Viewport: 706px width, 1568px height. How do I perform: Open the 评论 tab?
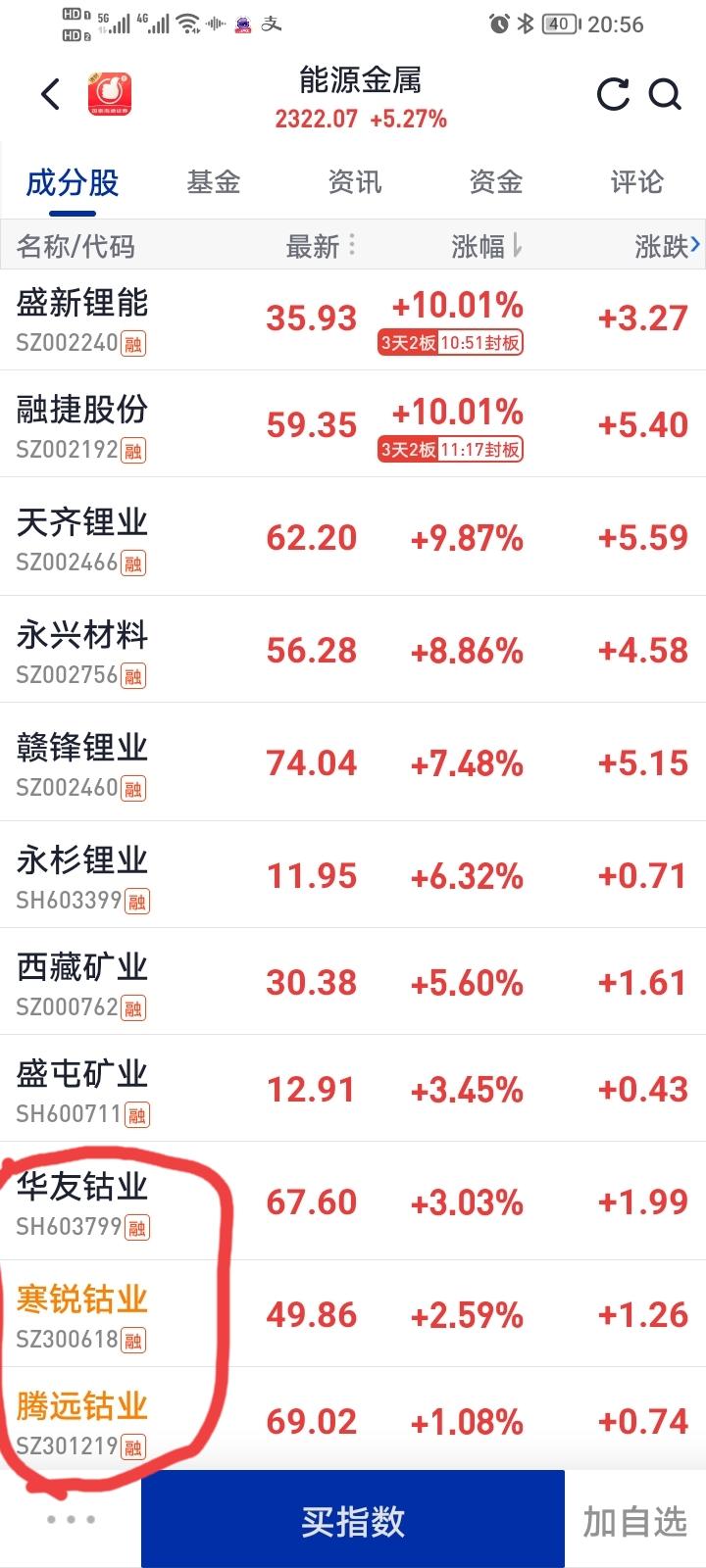pos(636,182)
